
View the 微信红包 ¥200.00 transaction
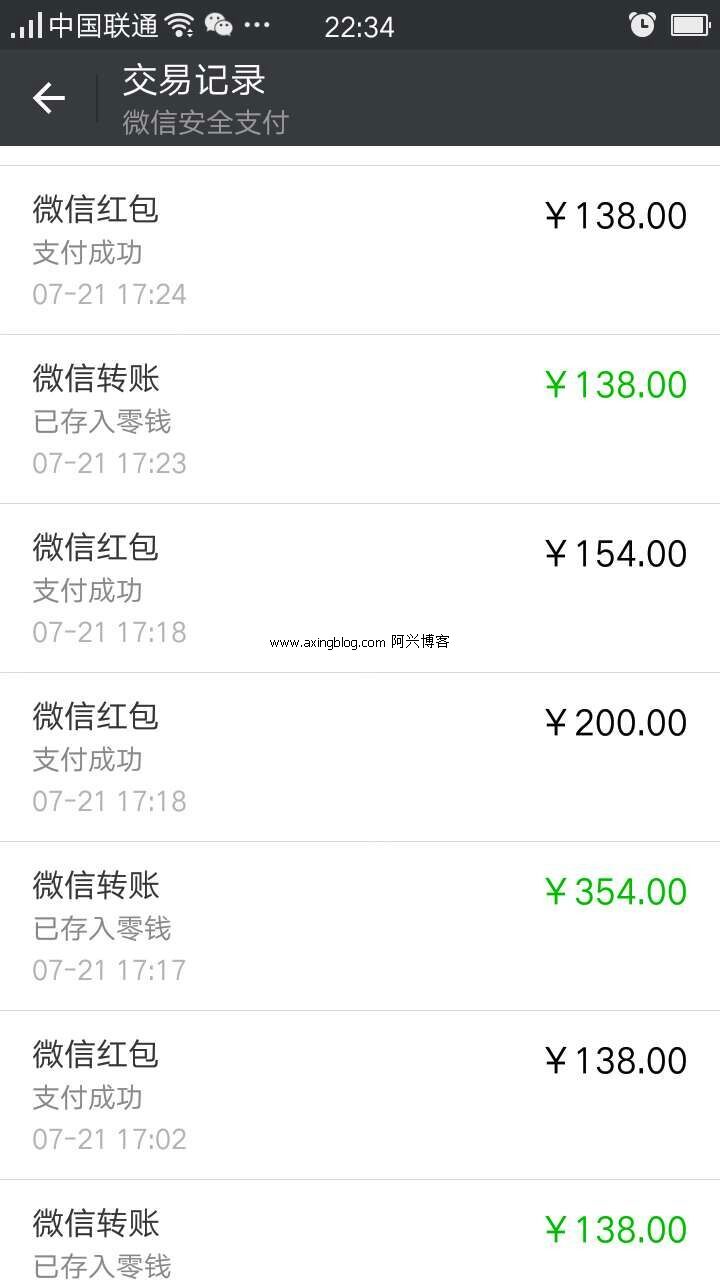pyautogui.click(x=360, y=757)
